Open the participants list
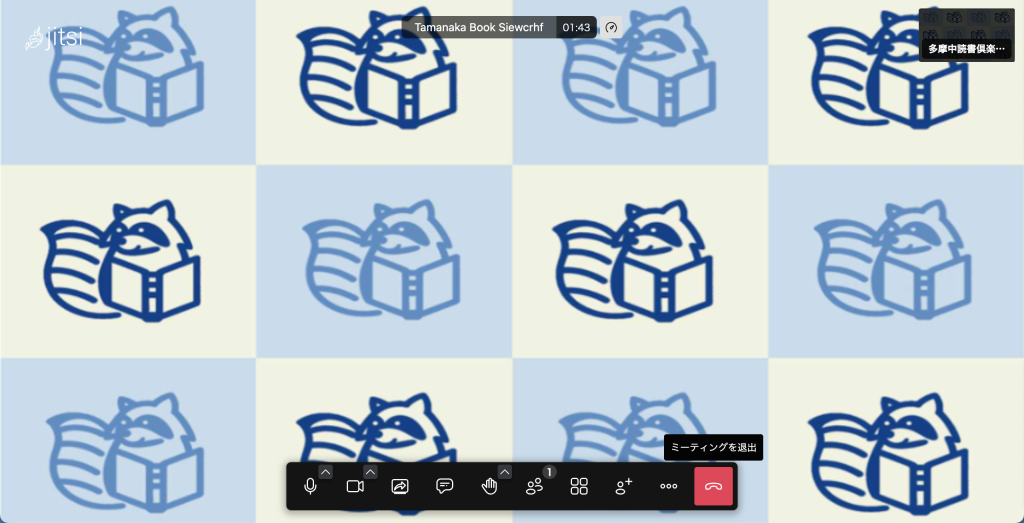 [x=534, y=486]
